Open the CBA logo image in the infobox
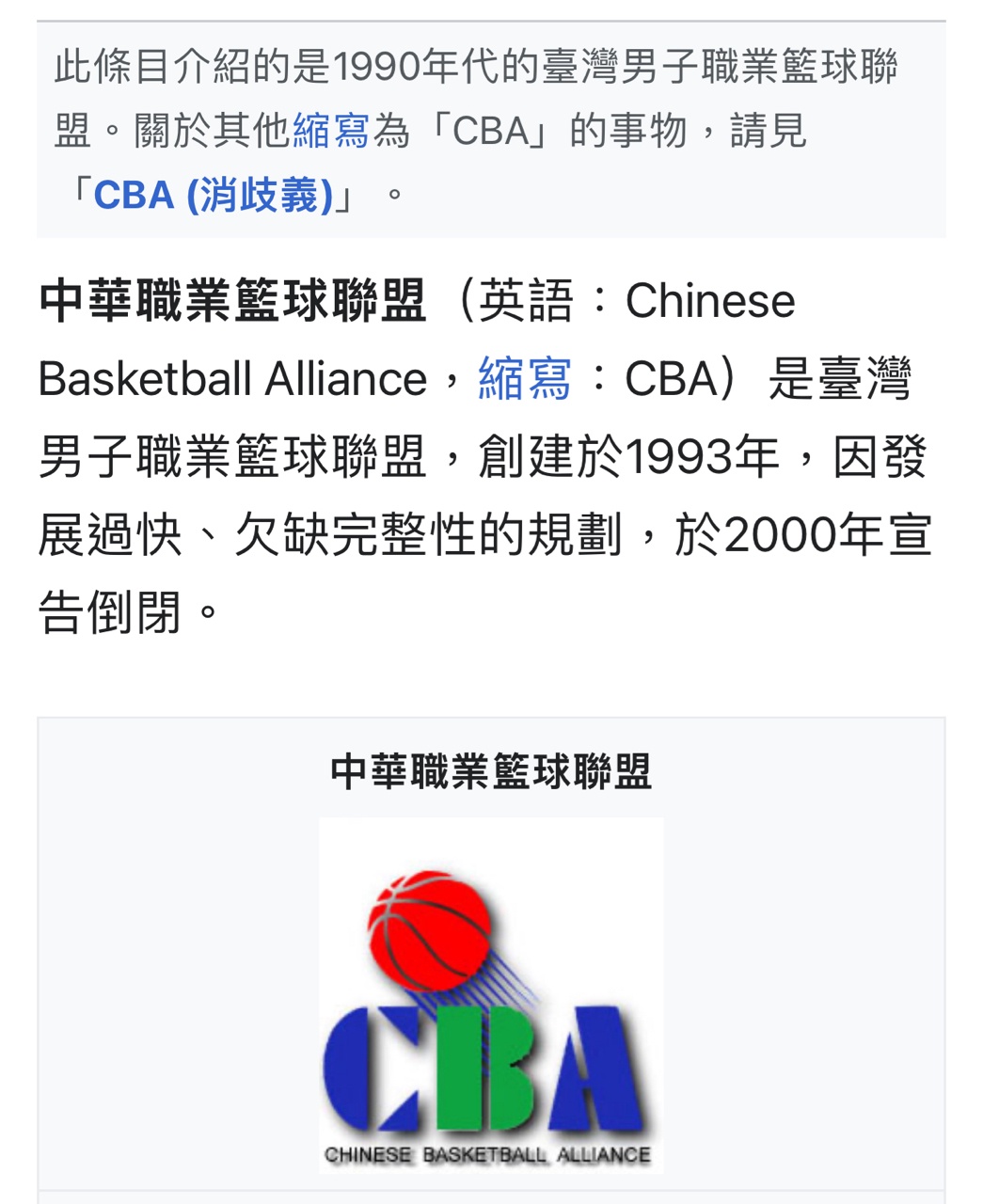The width and height of the screenshot is (983, 1204). (x=491, y=995)
